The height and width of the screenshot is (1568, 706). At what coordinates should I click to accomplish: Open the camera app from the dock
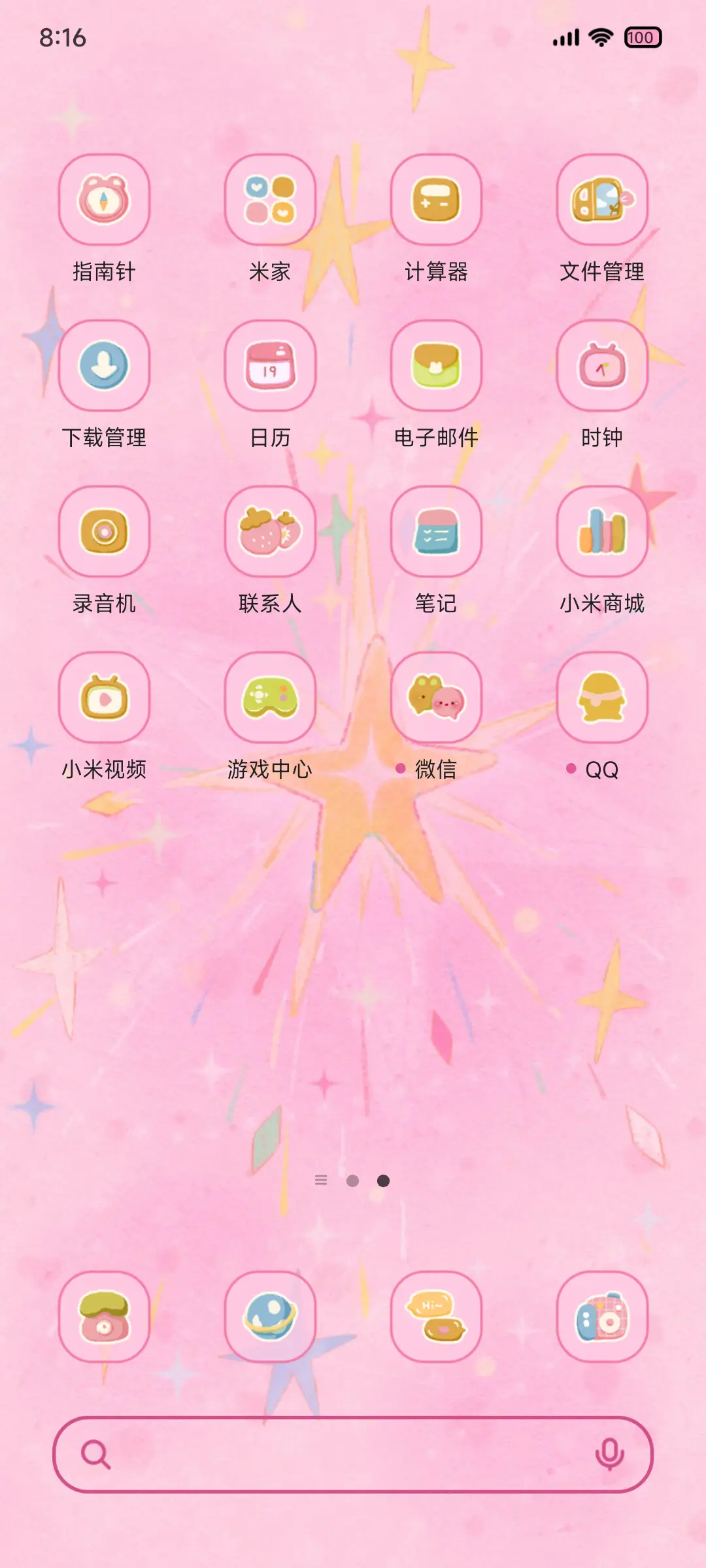pyautogui.click(x=603, y=1316)
